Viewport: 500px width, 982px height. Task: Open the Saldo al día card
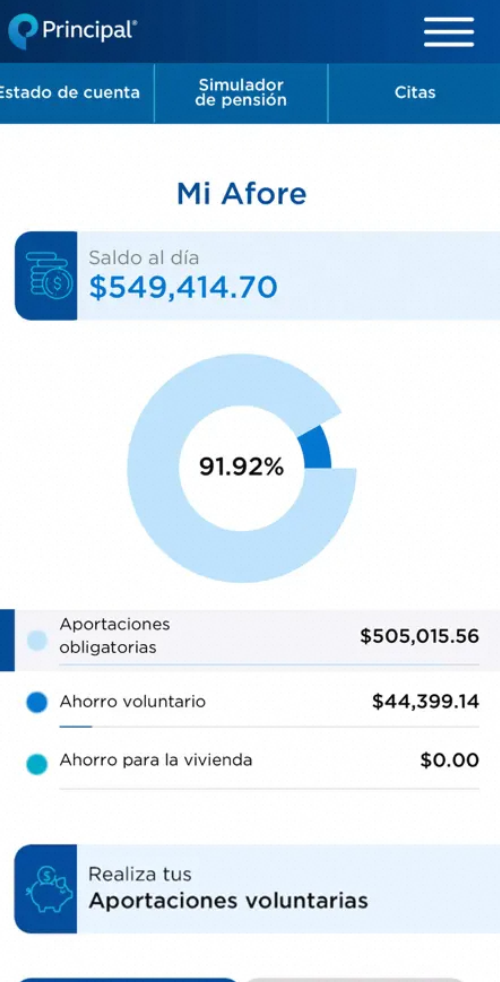pos(257,276)
